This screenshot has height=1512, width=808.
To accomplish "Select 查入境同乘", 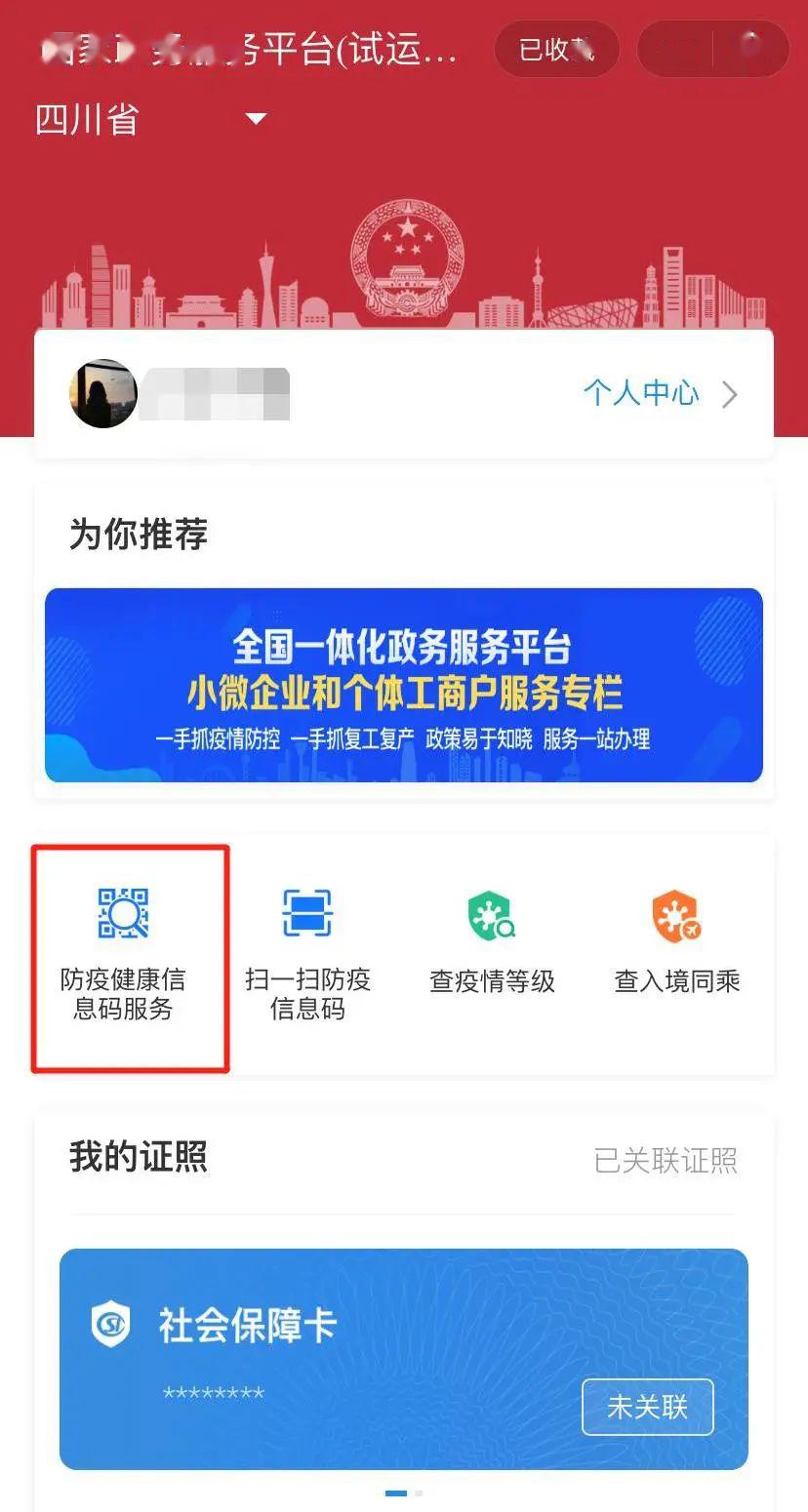I will [677, 940].
